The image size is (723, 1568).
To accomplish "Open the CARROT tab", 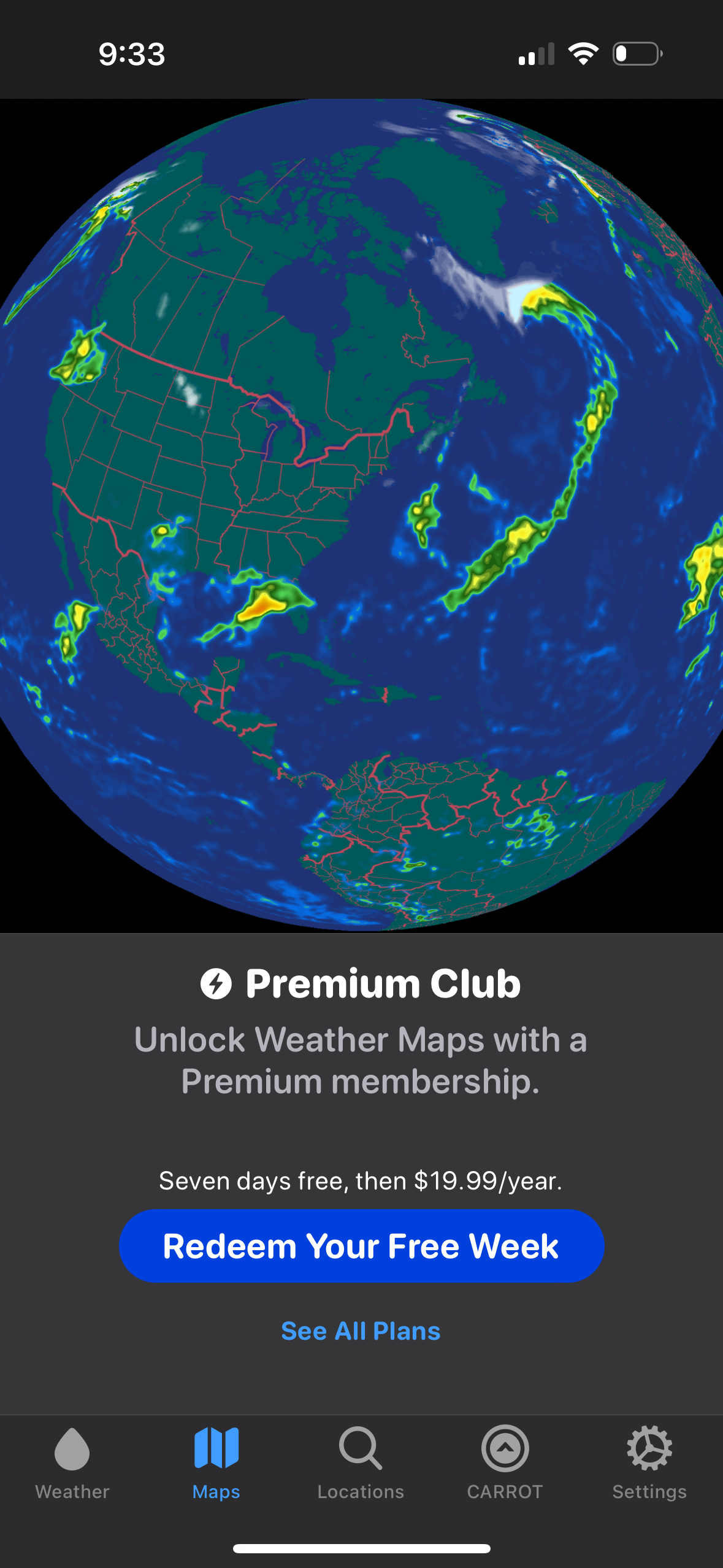I will click(x=505, y=1462).
